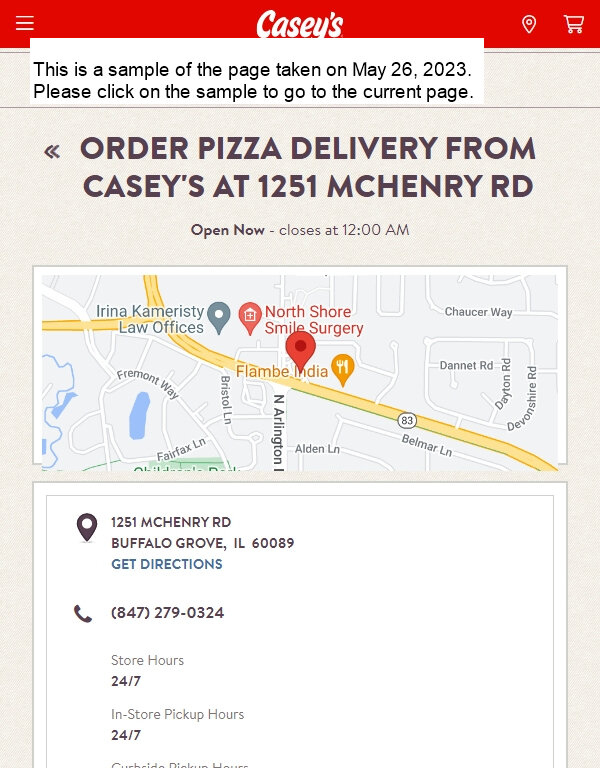This screenshot has width=600, height=768.
Task: Open the hamburger menu
Action: point(25,23)
